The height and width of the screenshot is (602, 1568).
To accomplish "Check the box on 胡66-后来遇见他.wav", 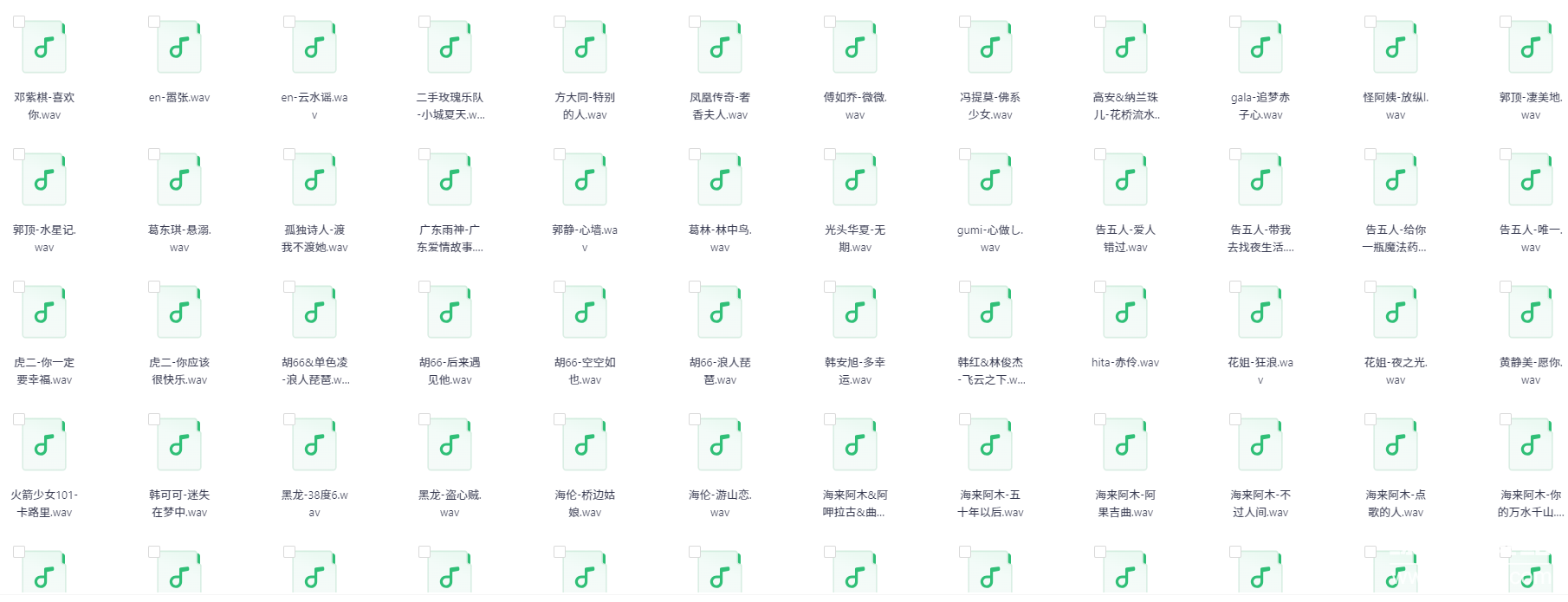I will pos(424,287).
